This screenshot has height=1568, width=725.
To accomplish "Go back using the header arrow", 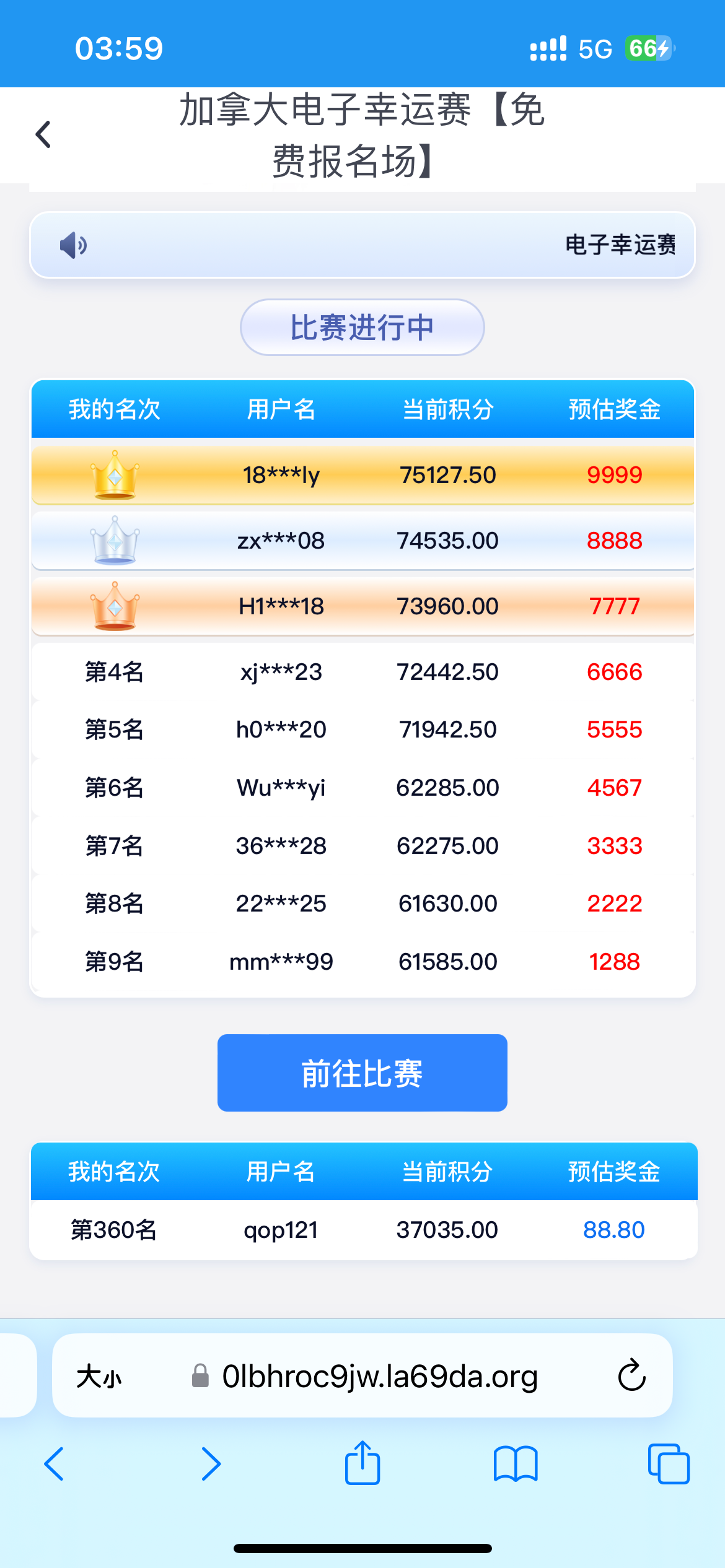I will click(43, 134).
